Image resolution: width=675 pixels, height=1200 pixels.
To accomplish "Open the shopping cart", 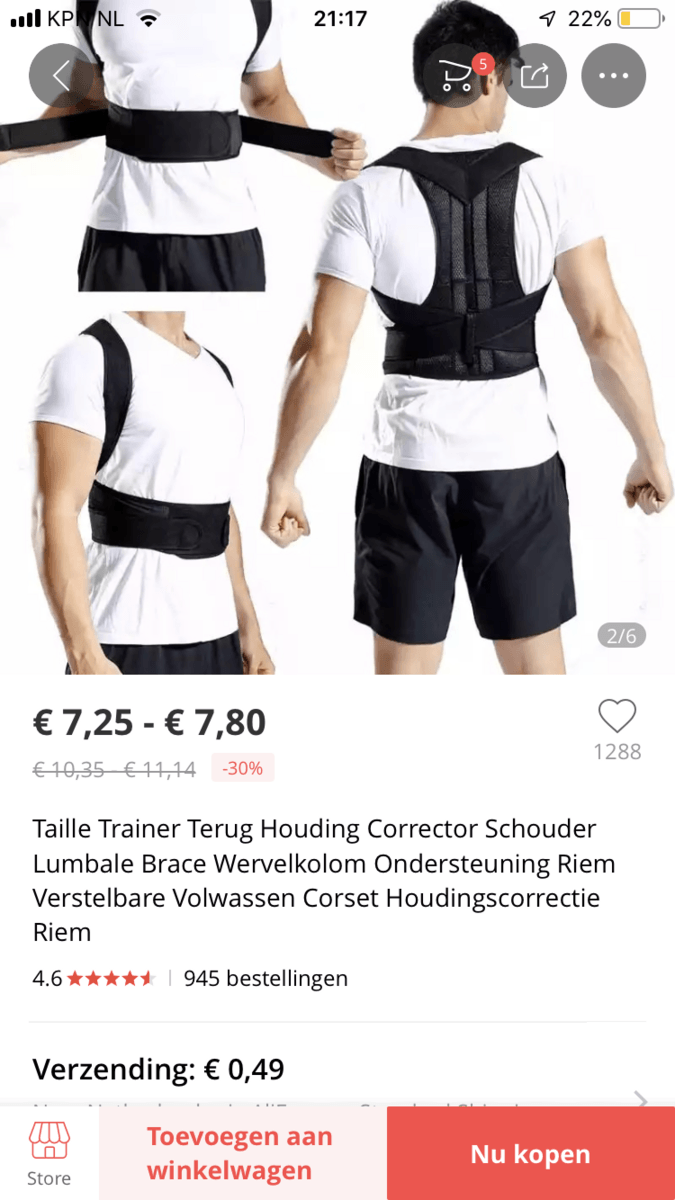I will (x=457, y=76).
